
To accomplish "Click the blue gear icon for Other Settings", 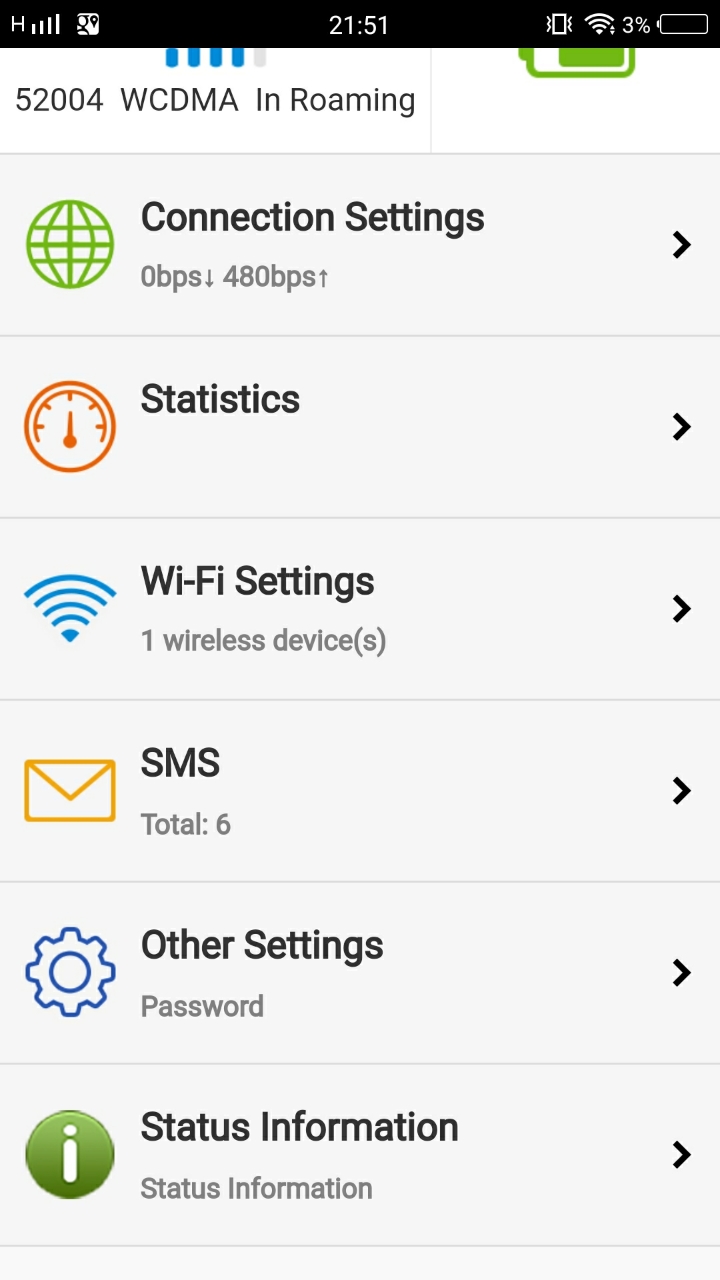I will point(70,971).
